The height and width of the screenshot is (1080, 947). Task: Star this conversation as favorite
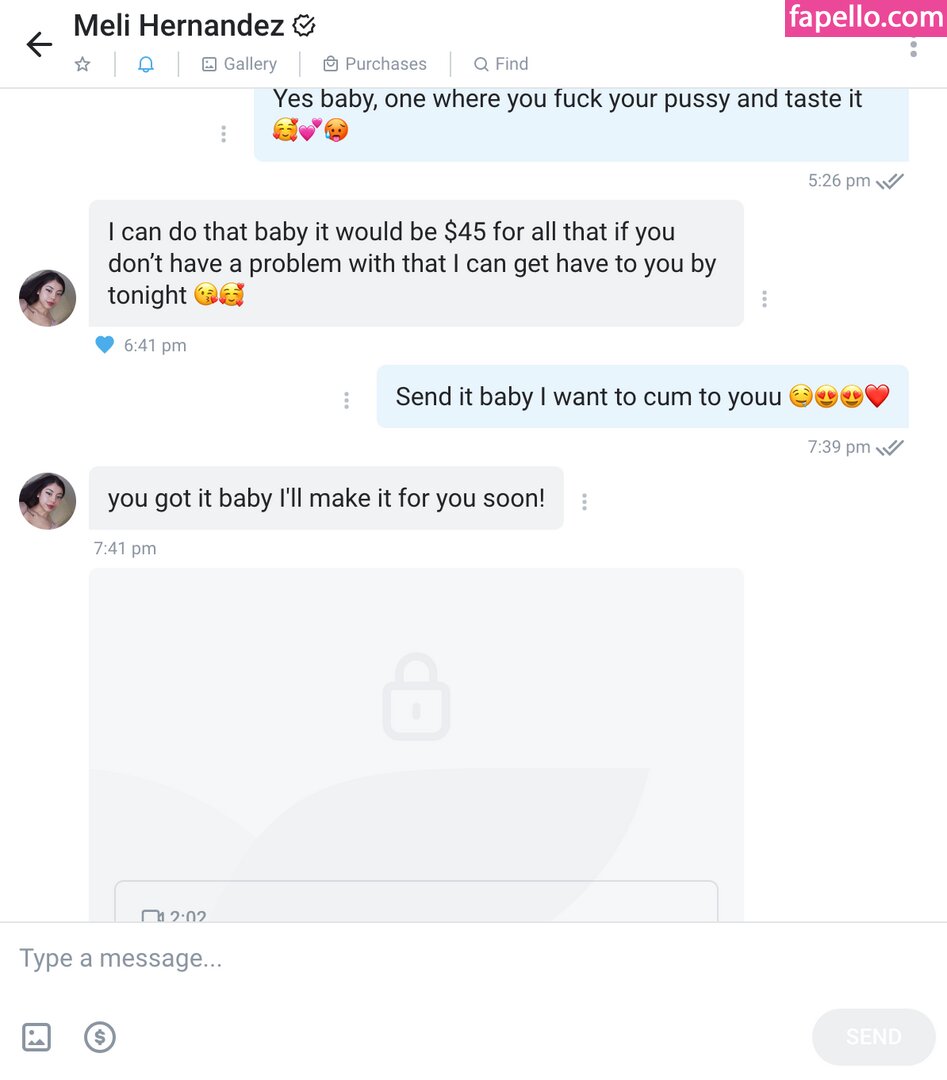click(x=83, y=64)
